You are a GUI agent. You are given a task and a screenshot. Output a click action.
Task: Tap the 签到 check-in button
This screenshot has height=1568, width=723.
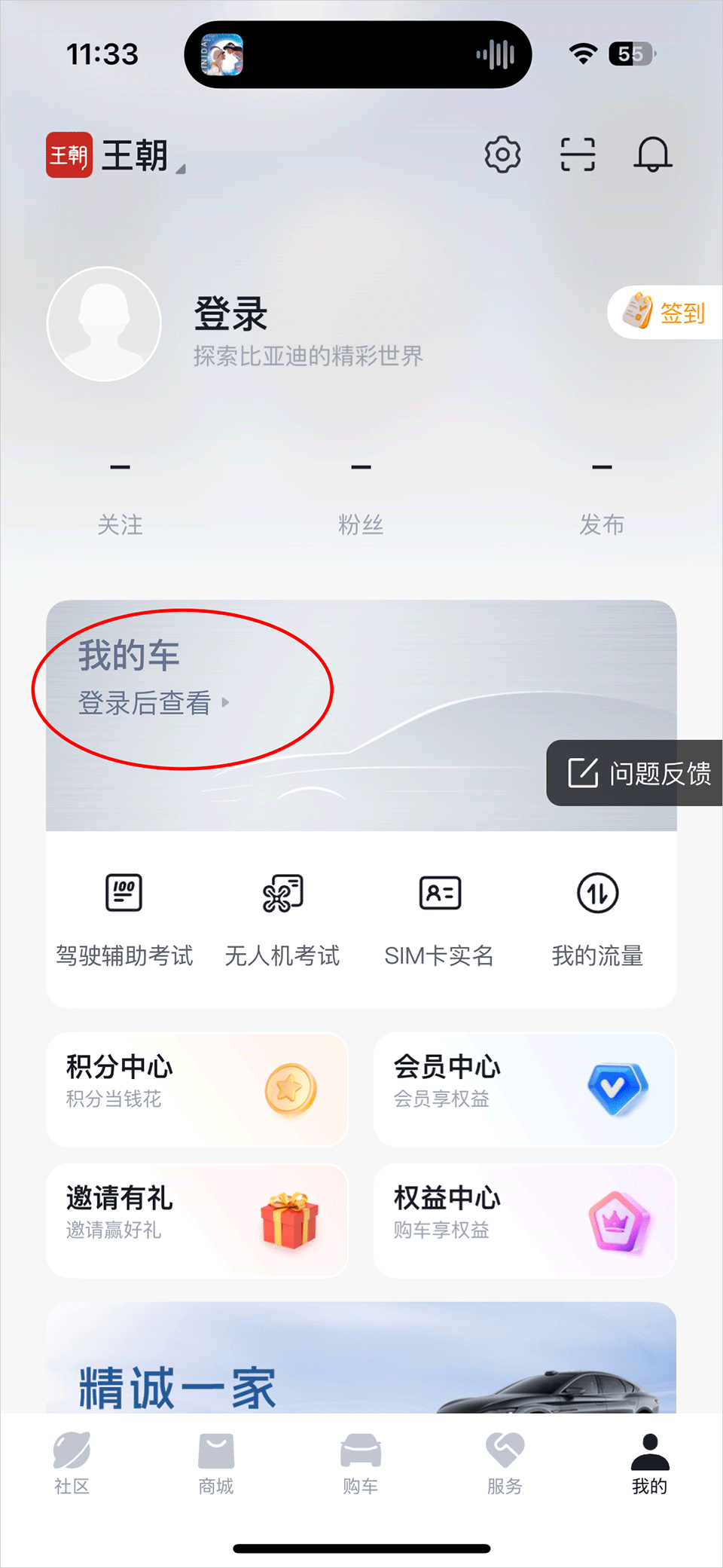click(666, 312)
